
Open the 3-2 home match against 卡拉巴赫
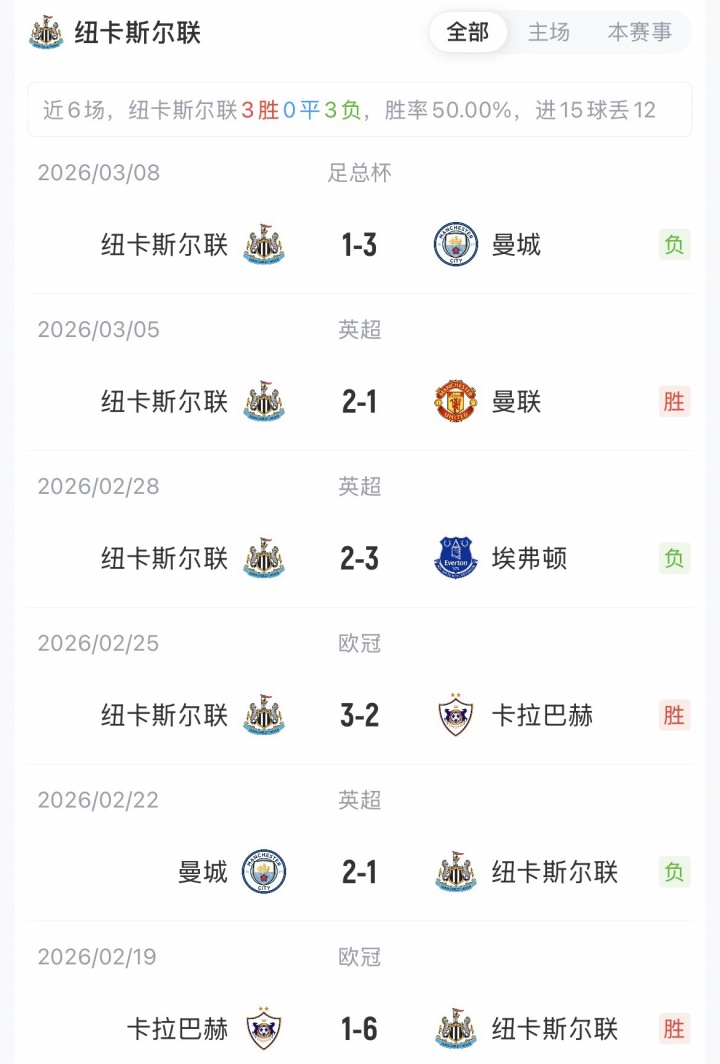[359, 715]
